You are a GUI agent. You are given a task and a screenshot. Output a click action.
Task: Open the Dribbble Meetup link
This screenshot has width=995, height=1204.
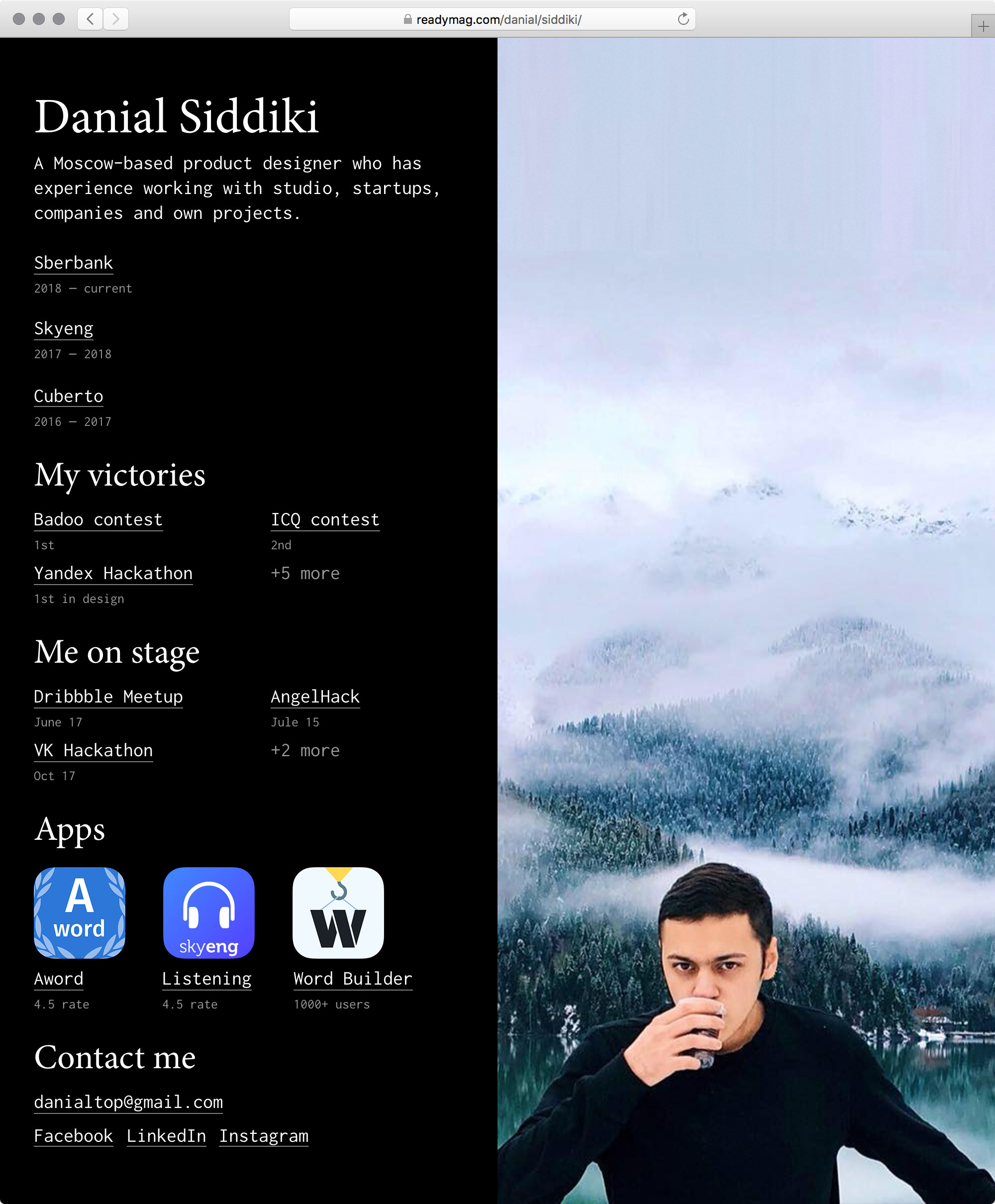coord(108,697)
